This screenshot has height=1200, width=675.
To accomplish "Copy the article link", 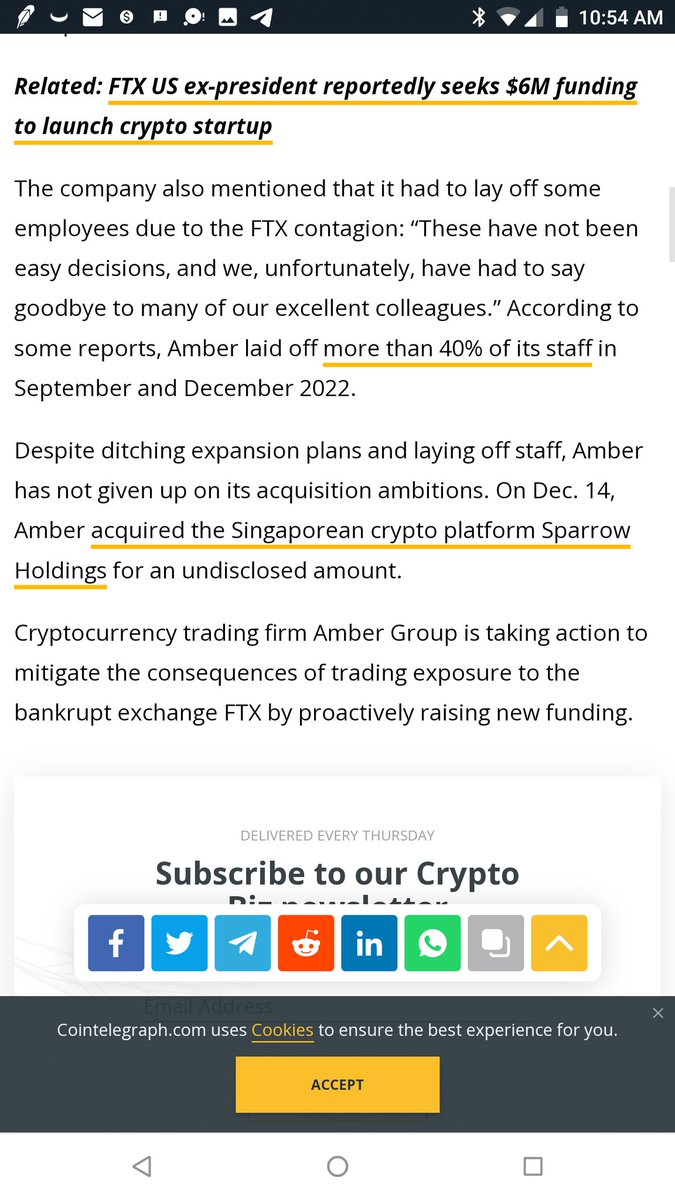I will [x=496, y=943].
